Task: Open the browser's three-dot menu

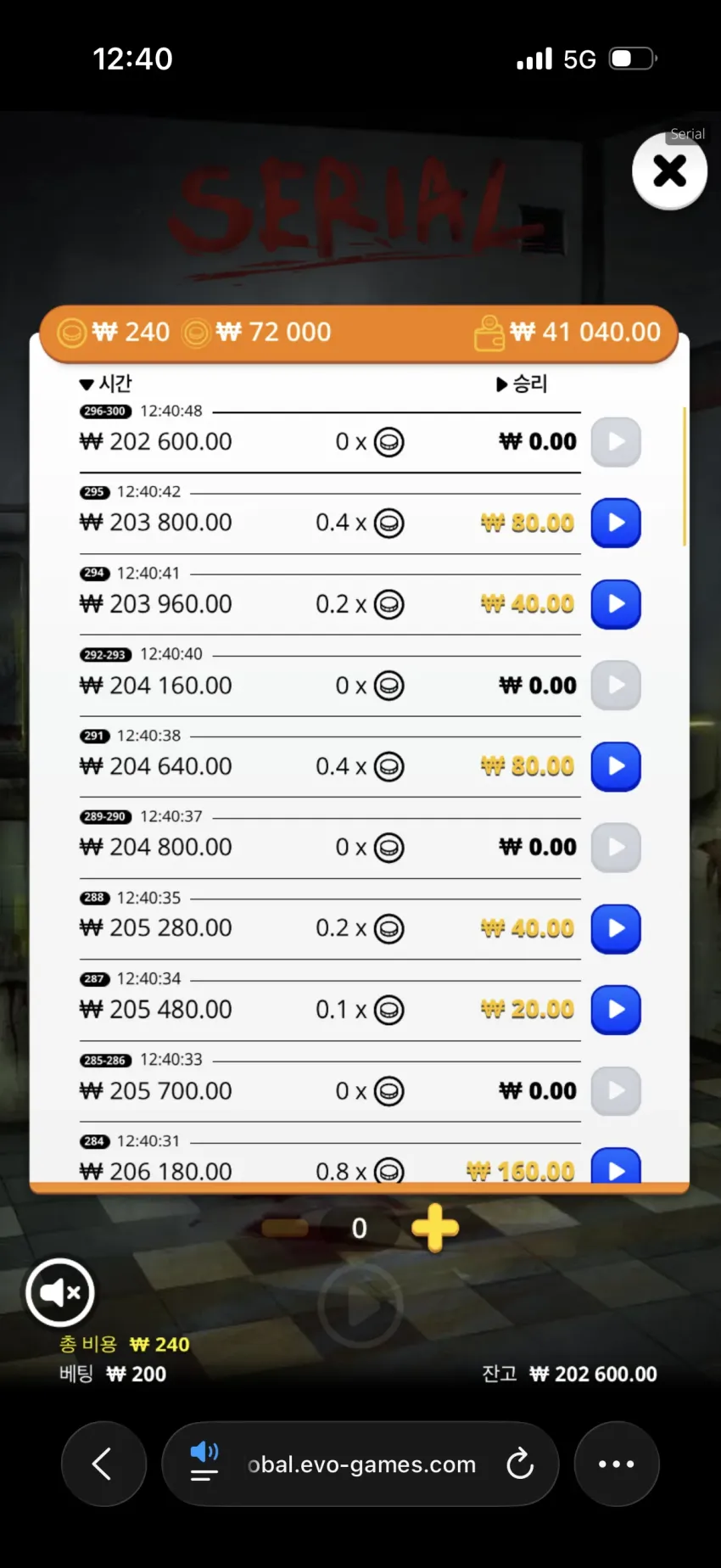Action: pyautogui.click(x=617, y=1464)
